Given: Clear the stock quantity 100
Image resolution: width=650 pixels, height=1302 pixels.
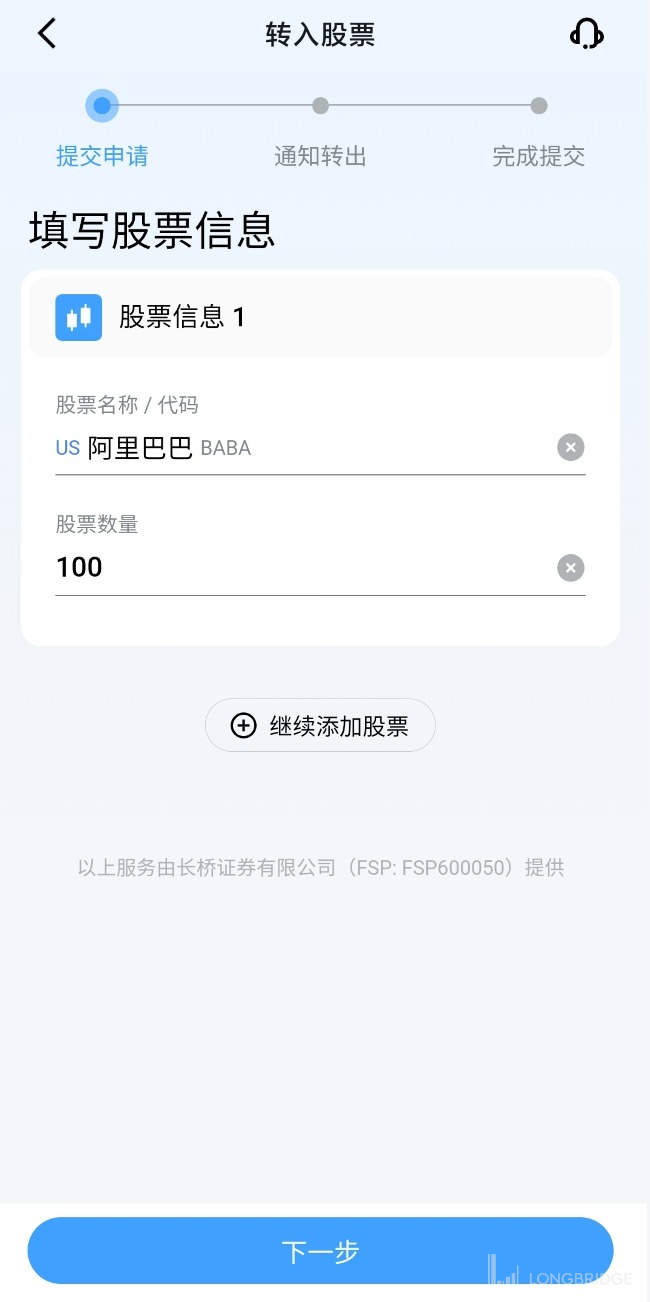Looking at the screenshot, I should point(570,568).
